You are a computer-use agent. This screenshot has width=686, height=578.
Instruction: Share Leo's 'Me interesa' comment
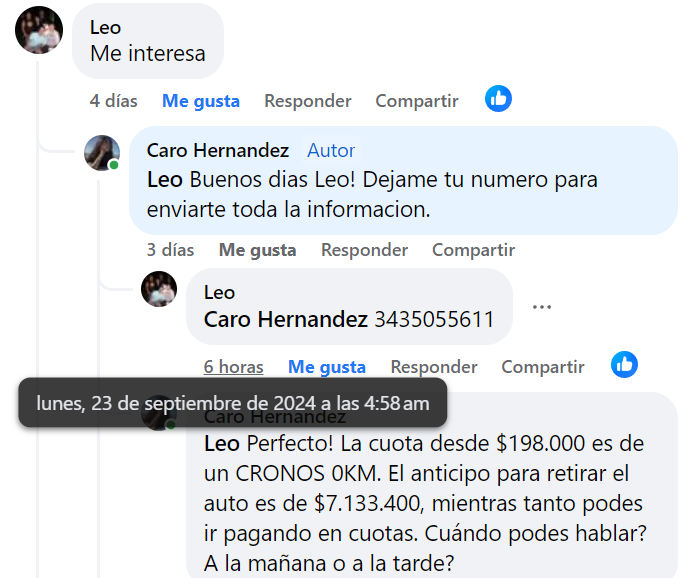416,101
